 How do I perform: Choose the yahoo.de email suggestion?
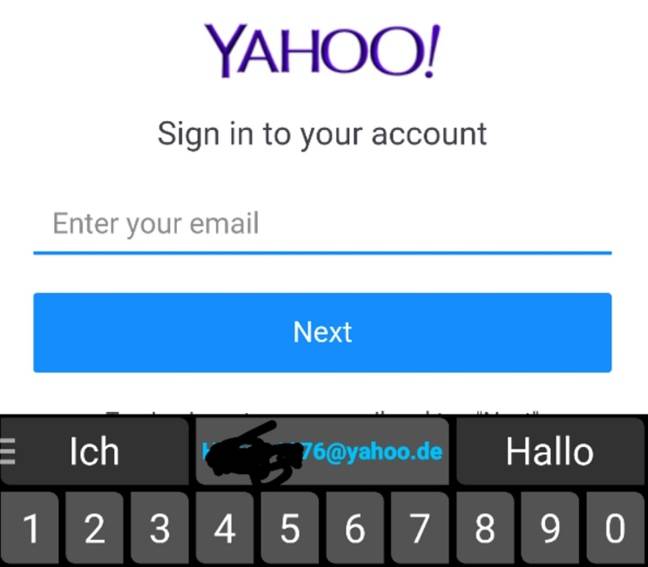coord(322,452)
